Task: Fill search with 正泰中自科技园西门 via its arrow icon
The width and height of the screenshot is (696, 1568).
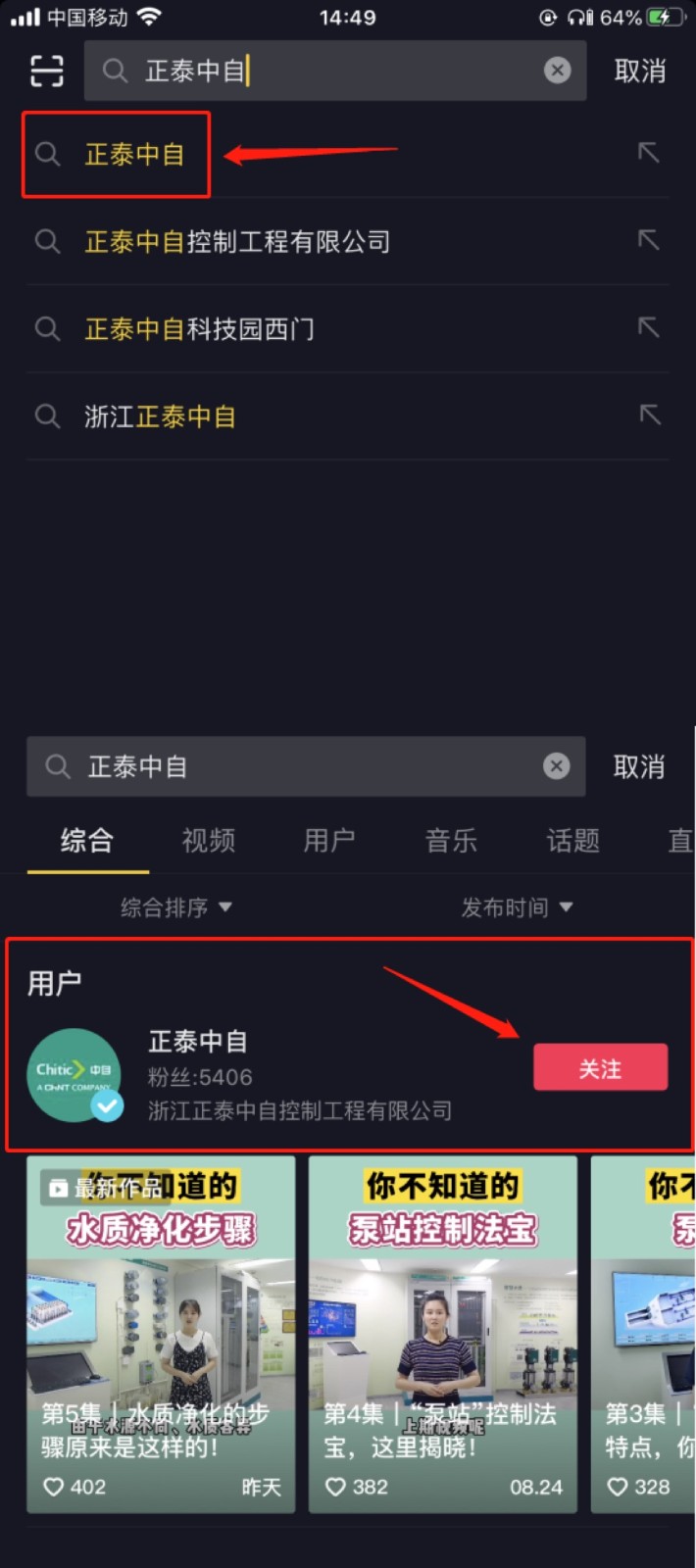Action: 648,327
